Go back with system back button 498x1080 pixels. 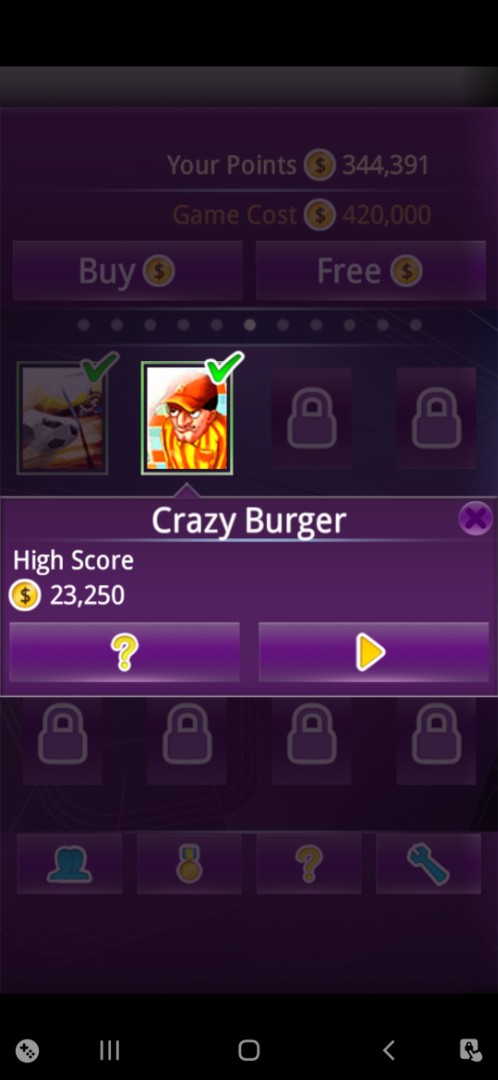(x=388, y=1050)
